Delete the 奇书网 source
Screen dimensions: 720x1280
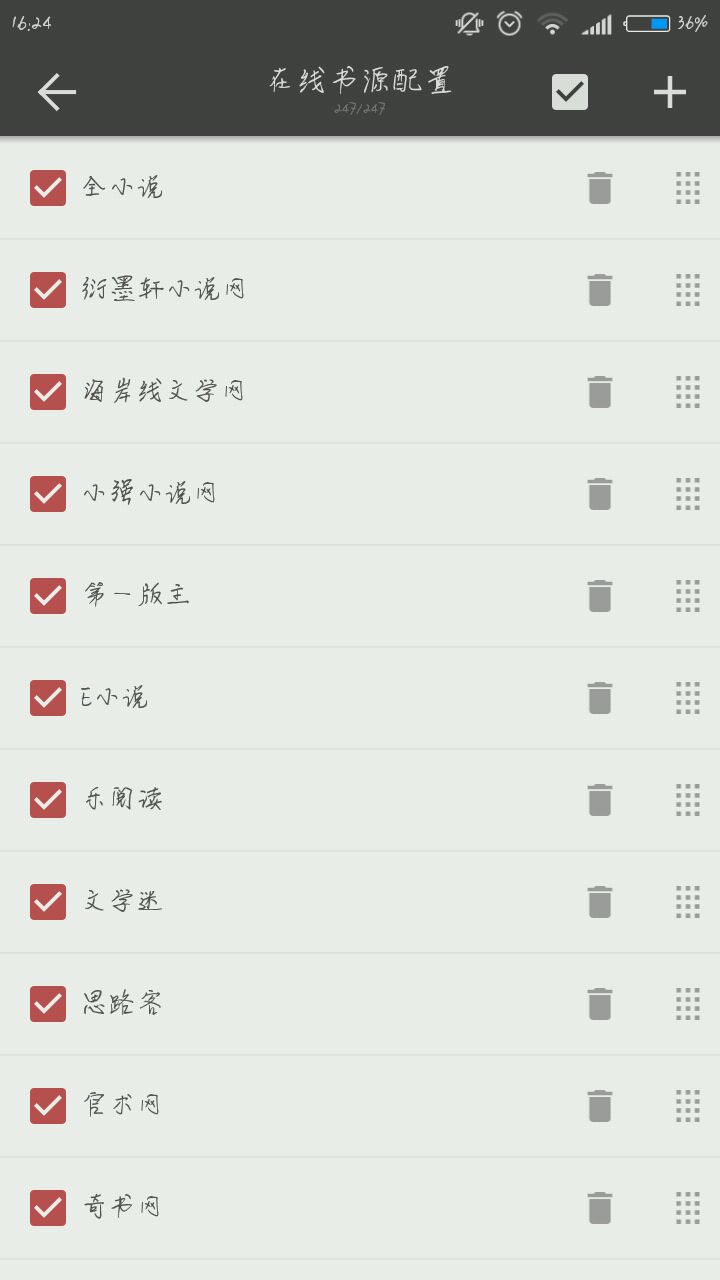pyautogui.click(x=599, y=1208)
